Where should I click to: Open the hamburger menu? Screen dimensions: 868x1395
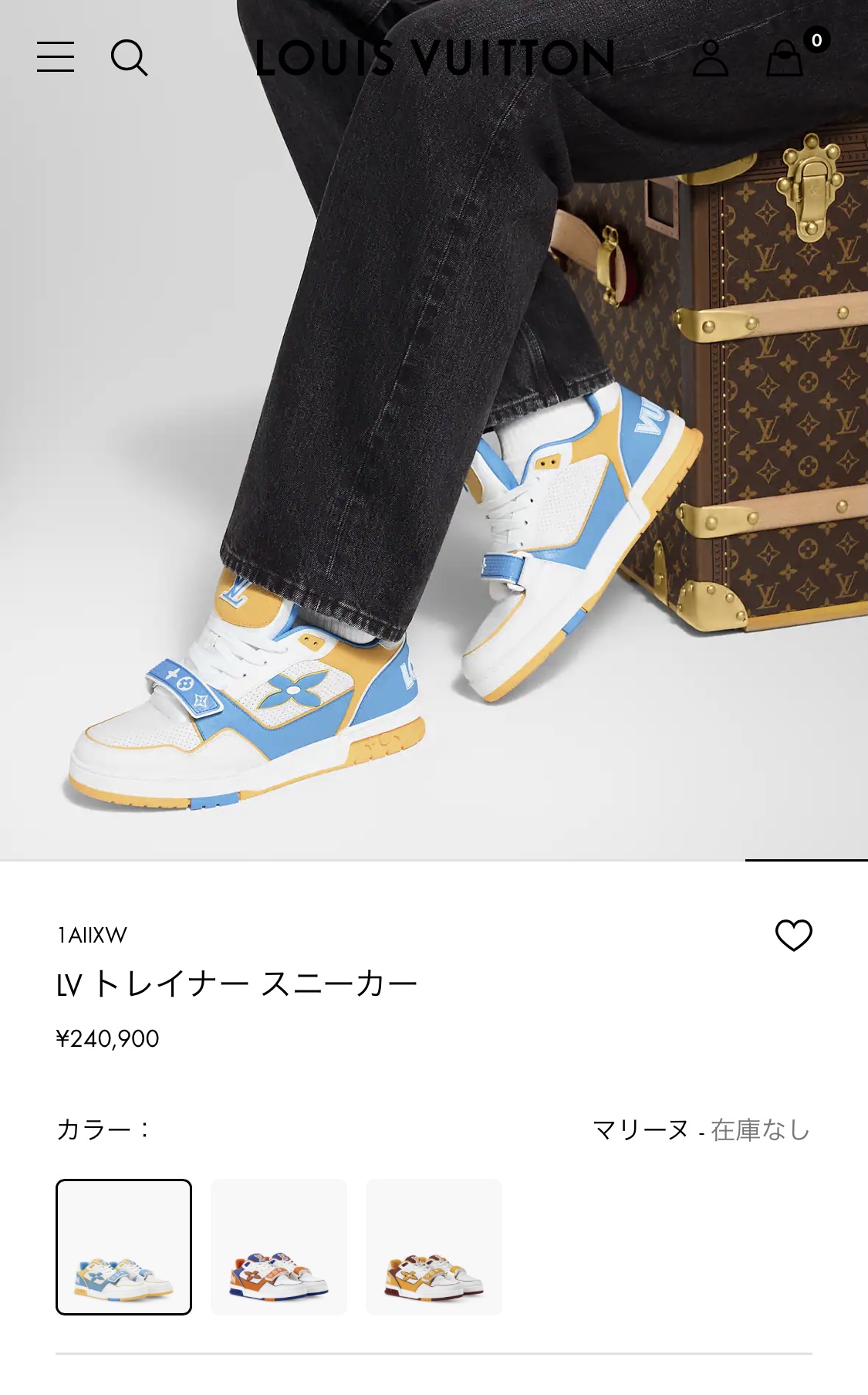pyautogui.click(x=56, y=57)
